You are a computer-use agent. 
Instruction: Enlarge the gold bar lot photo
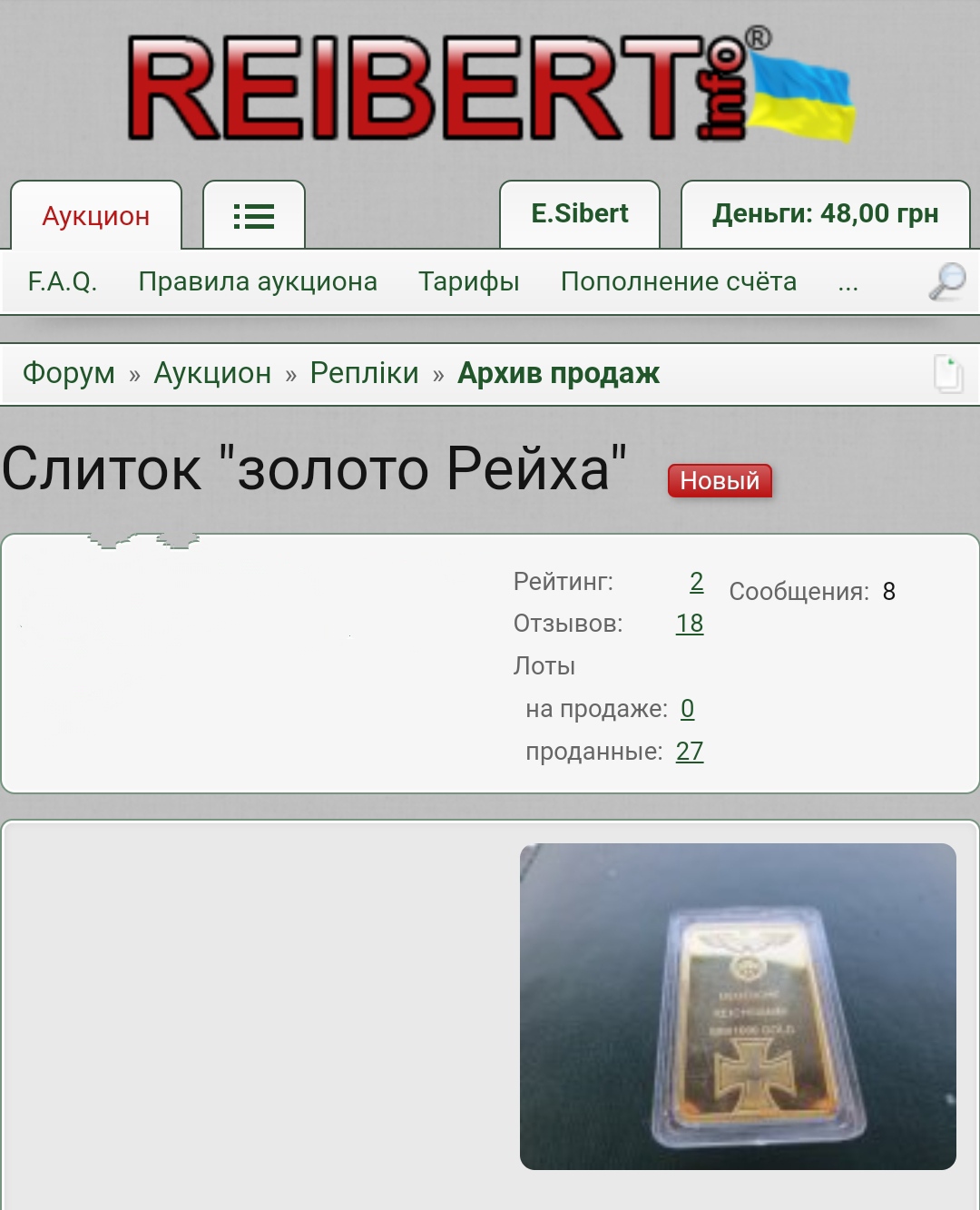click(738, 1006)
